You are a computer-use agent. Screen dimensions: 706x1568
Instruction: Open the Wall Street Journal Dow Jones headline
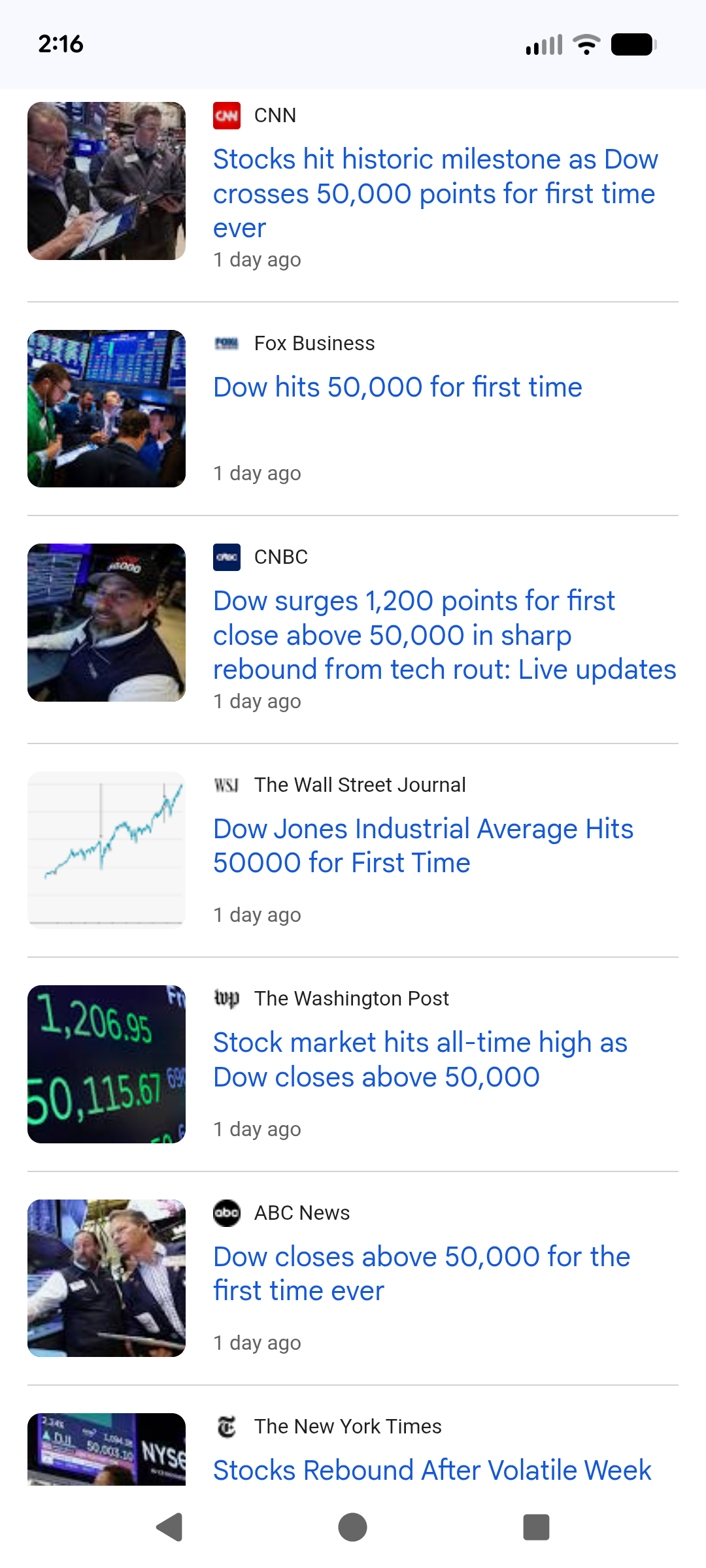pos(423,845)
